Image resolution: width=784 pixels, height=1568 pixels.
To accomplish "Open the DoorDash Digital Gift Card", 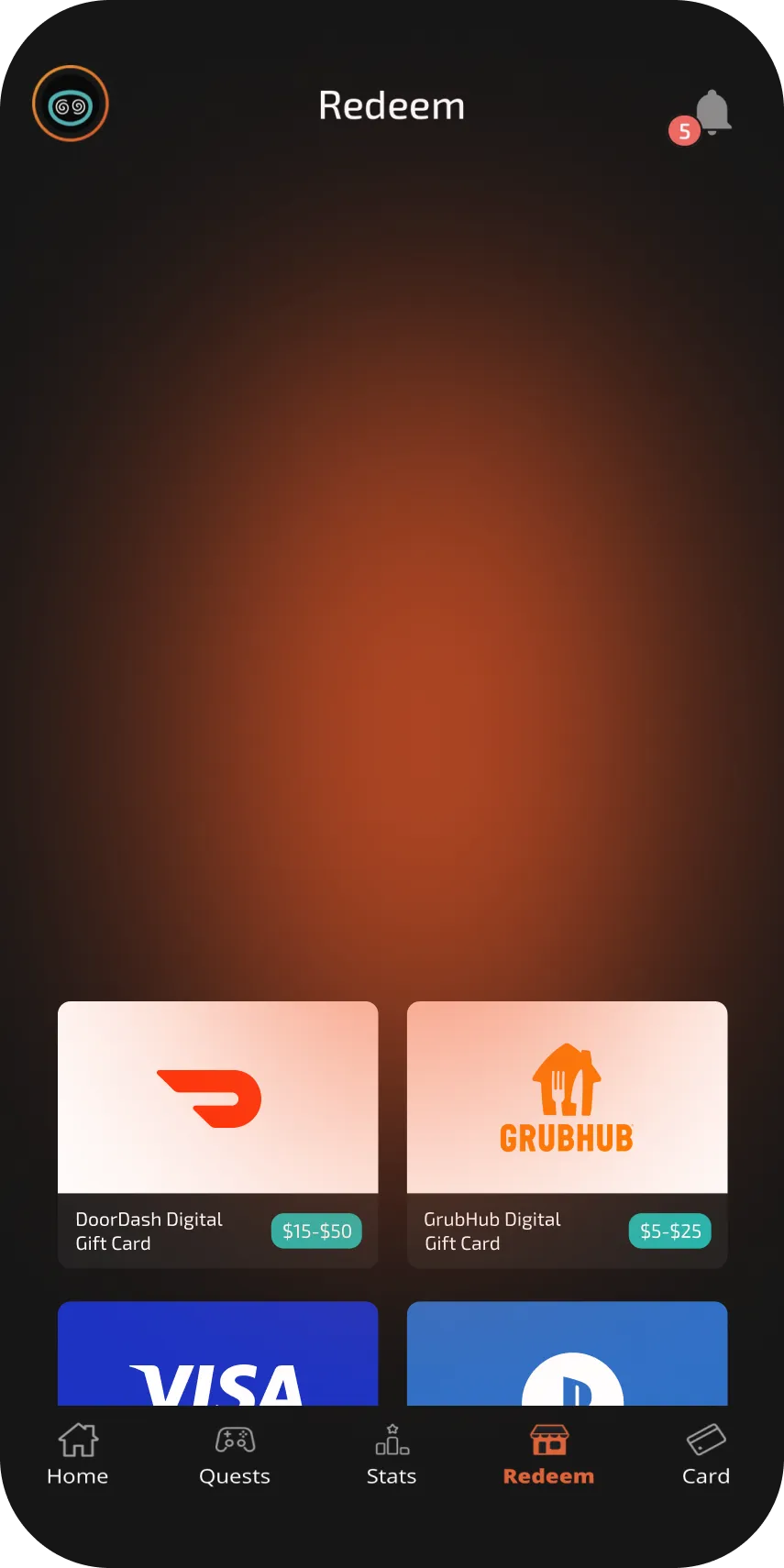I will (x=217, y=1133).
